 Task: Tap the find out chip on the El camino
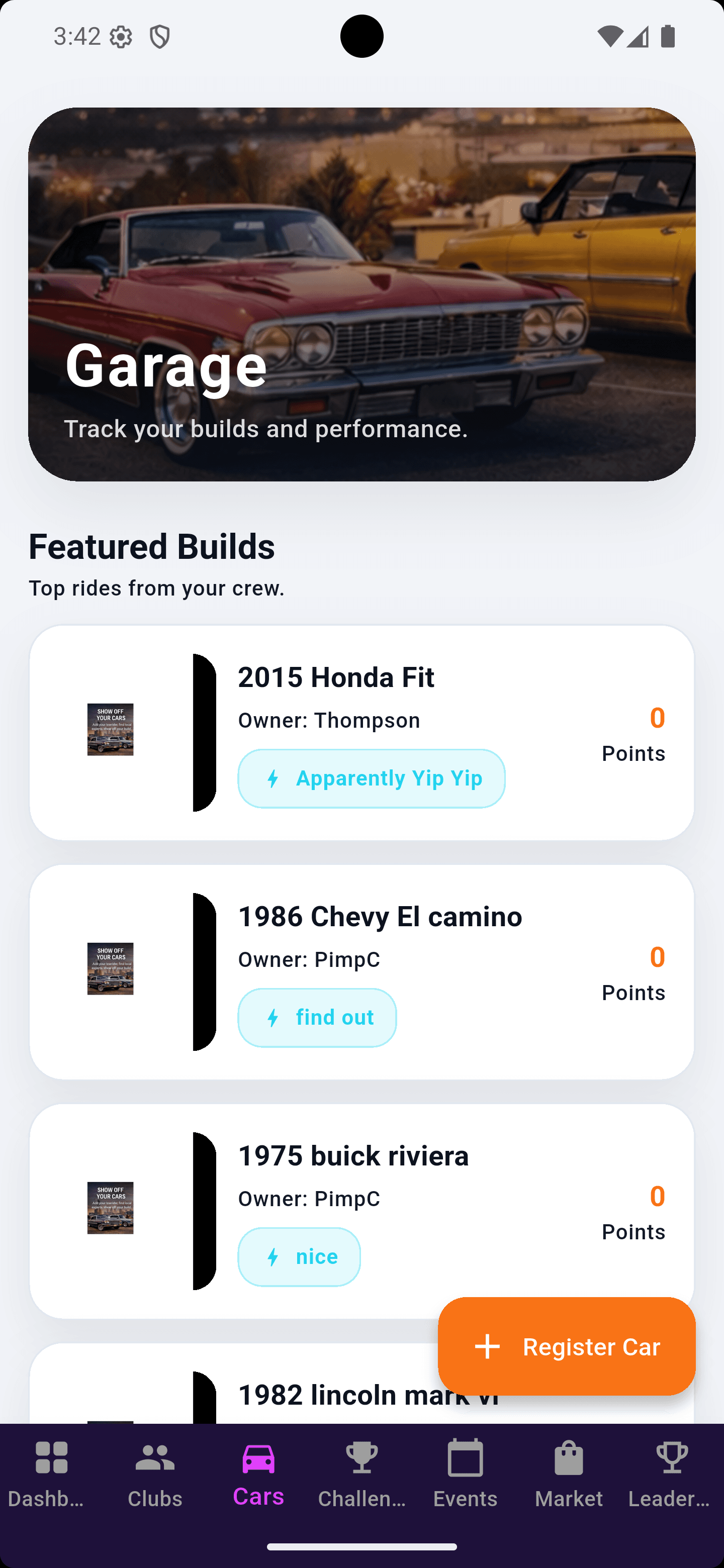(x=317, y=1017)
